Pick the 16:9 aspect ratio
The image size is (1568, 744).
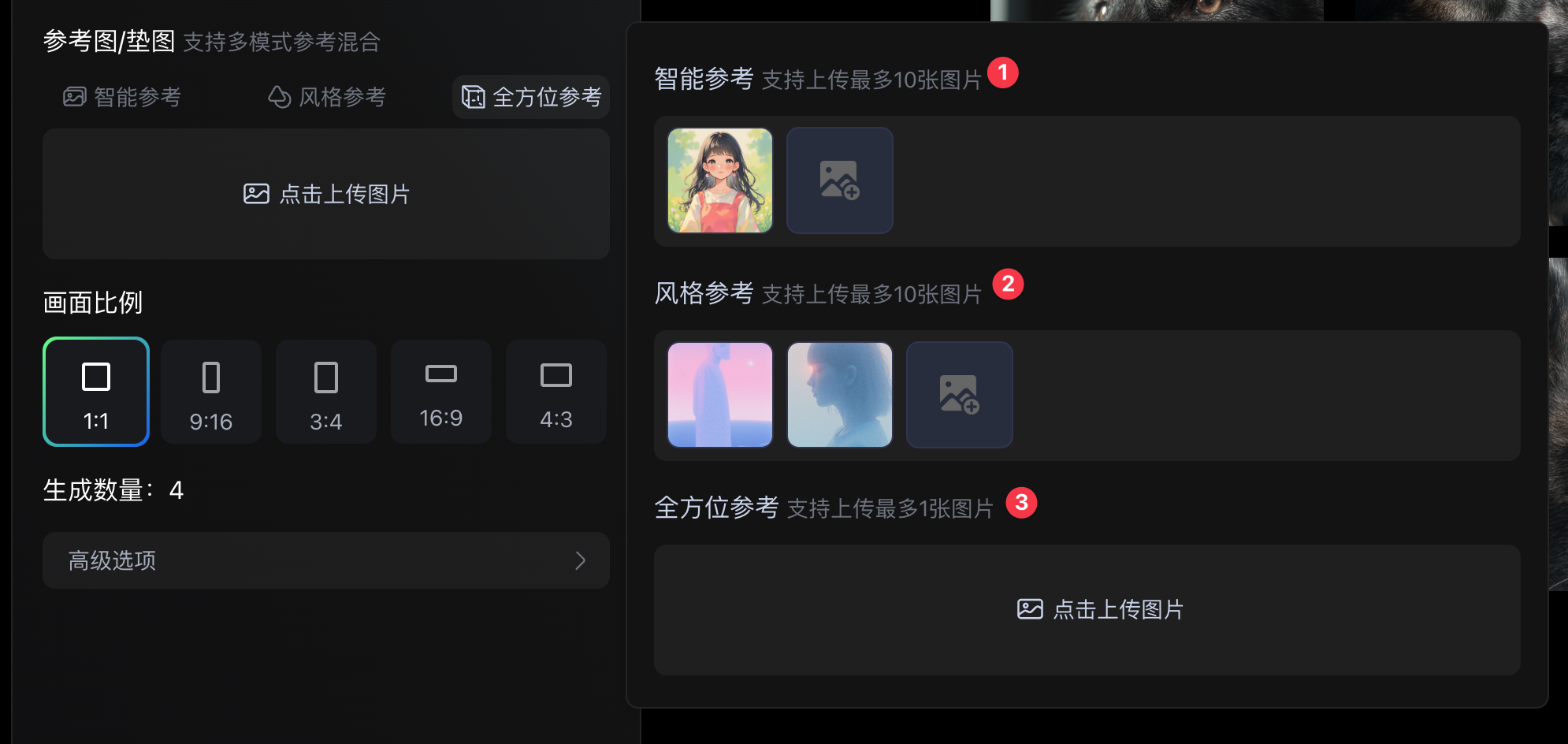[441, 392]
